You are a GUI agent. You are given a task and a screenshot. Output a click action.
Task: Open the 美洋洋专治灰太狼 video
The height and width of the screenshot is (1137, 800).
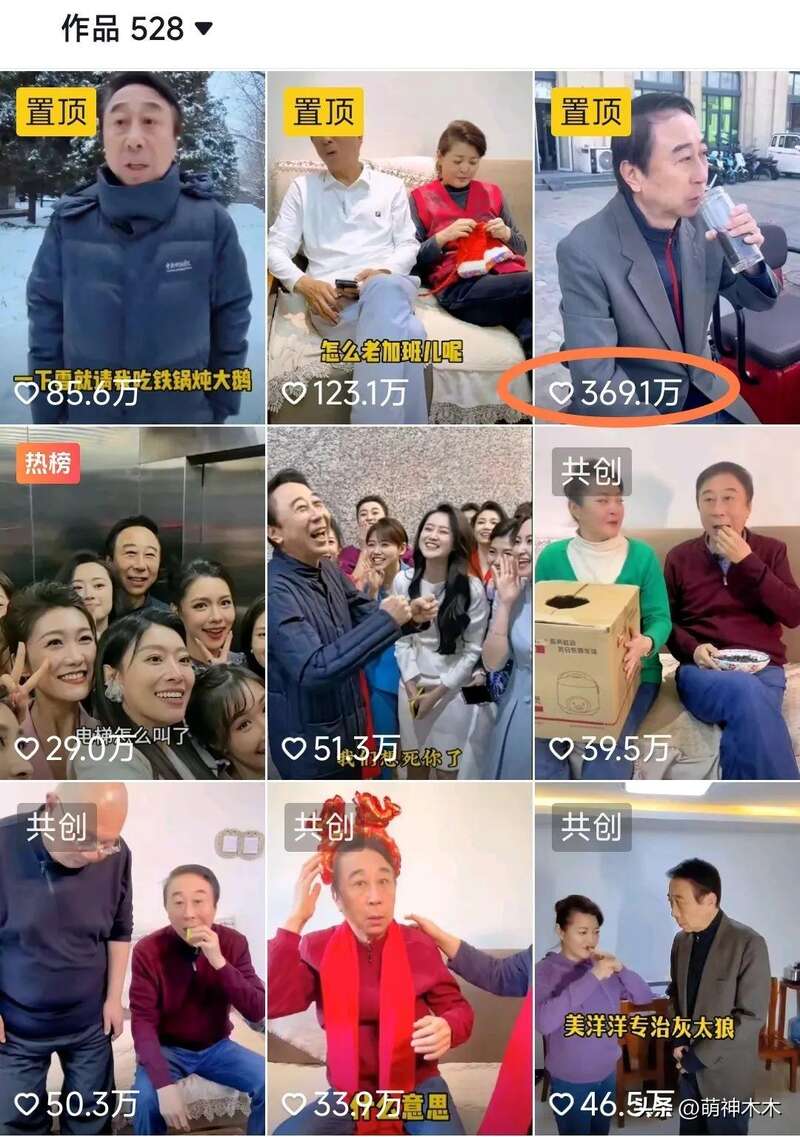point(667,958)
